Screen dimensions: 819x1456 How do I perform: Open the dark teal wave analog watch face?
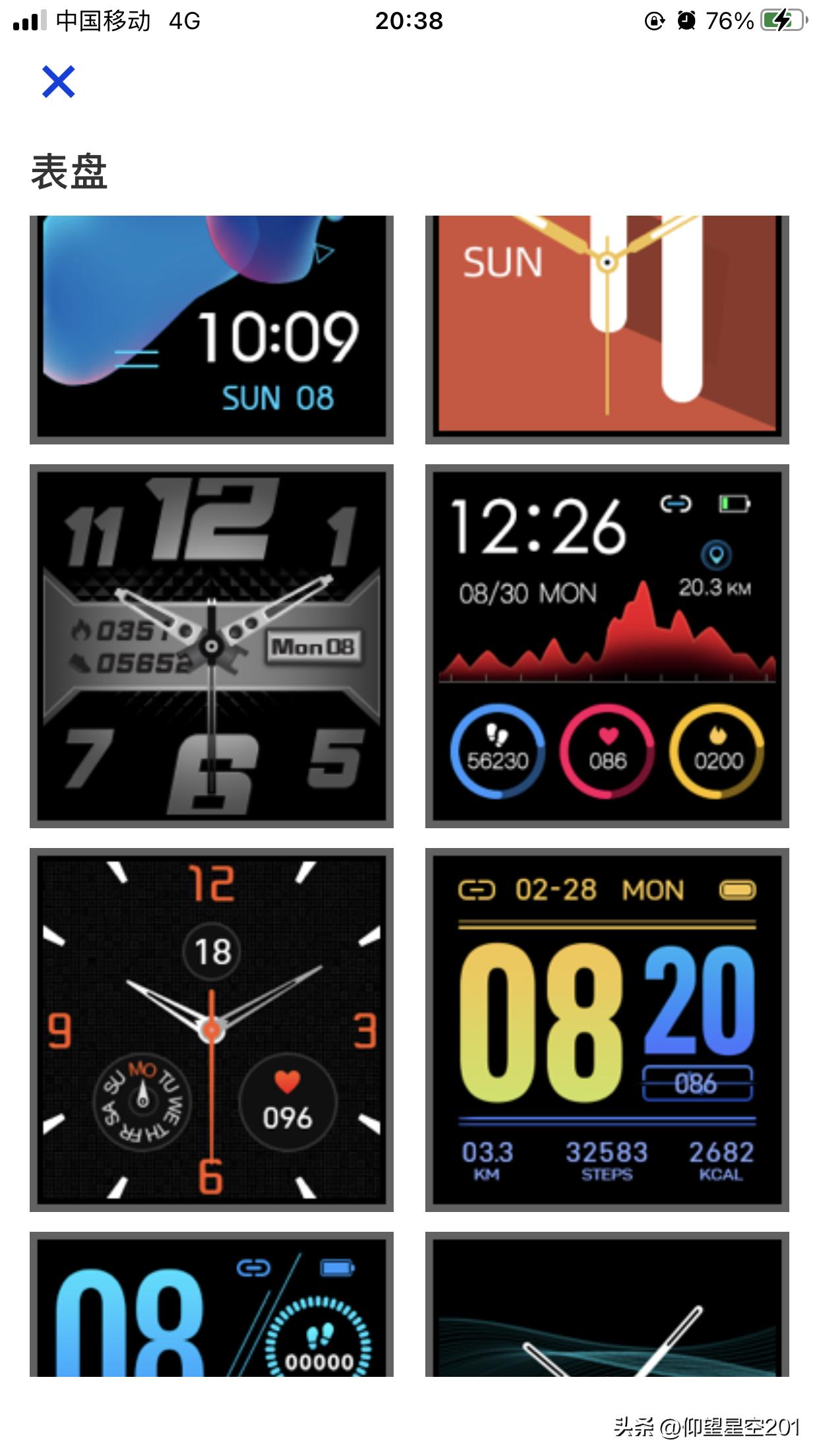tap(607, 1306)
